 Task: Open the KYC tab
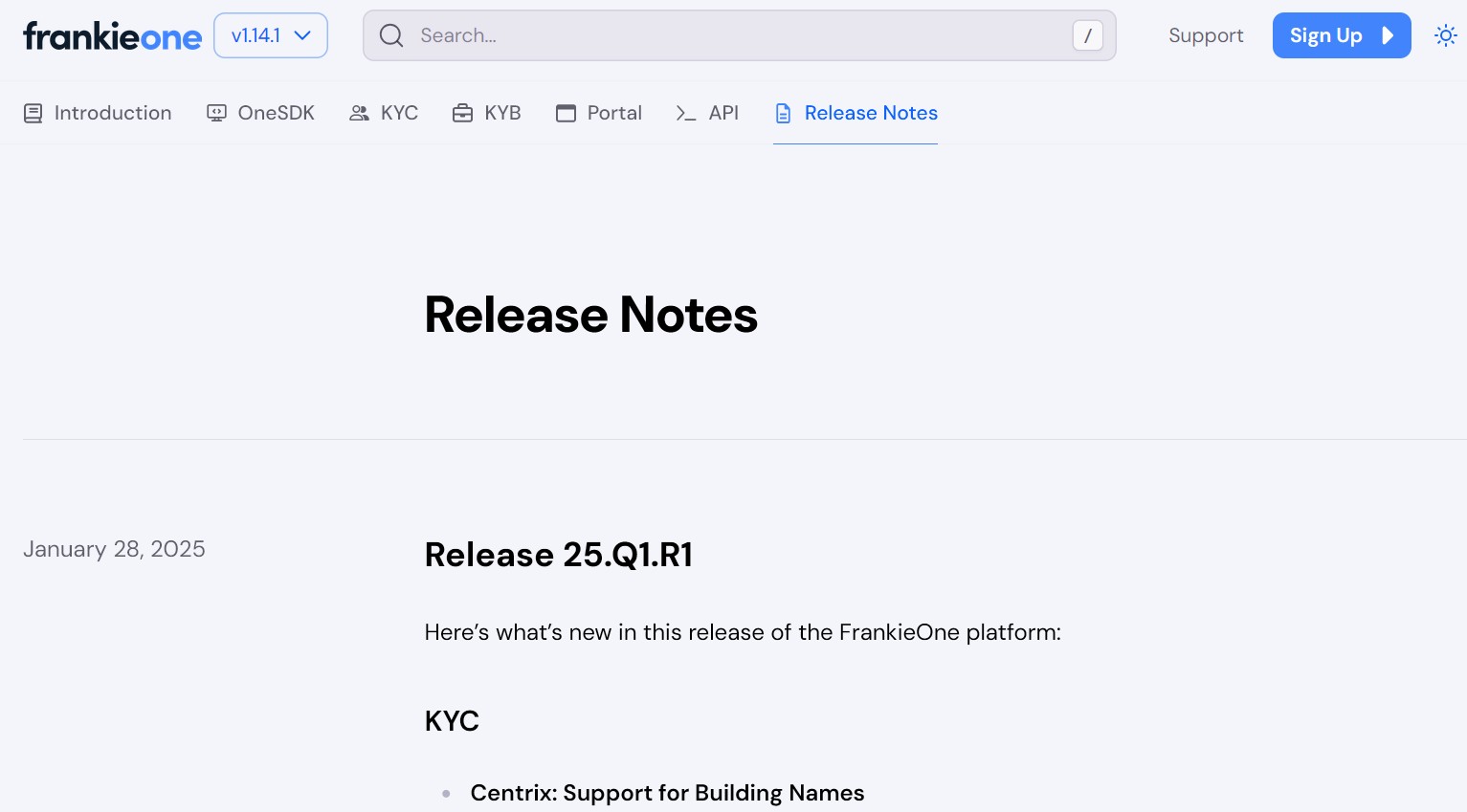384,113
